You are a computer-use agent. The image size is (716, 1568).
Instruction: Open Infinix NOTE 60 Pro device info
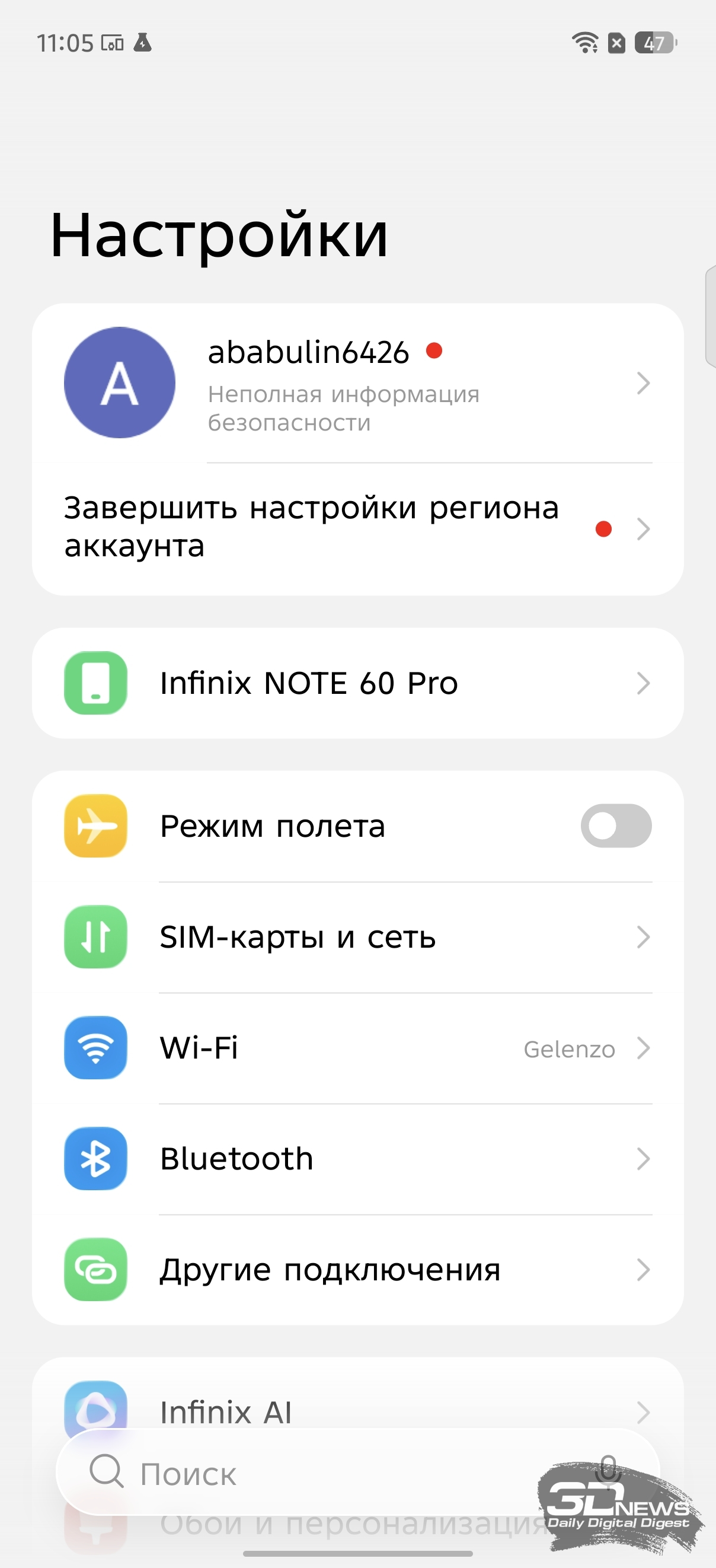pos(357,683)
